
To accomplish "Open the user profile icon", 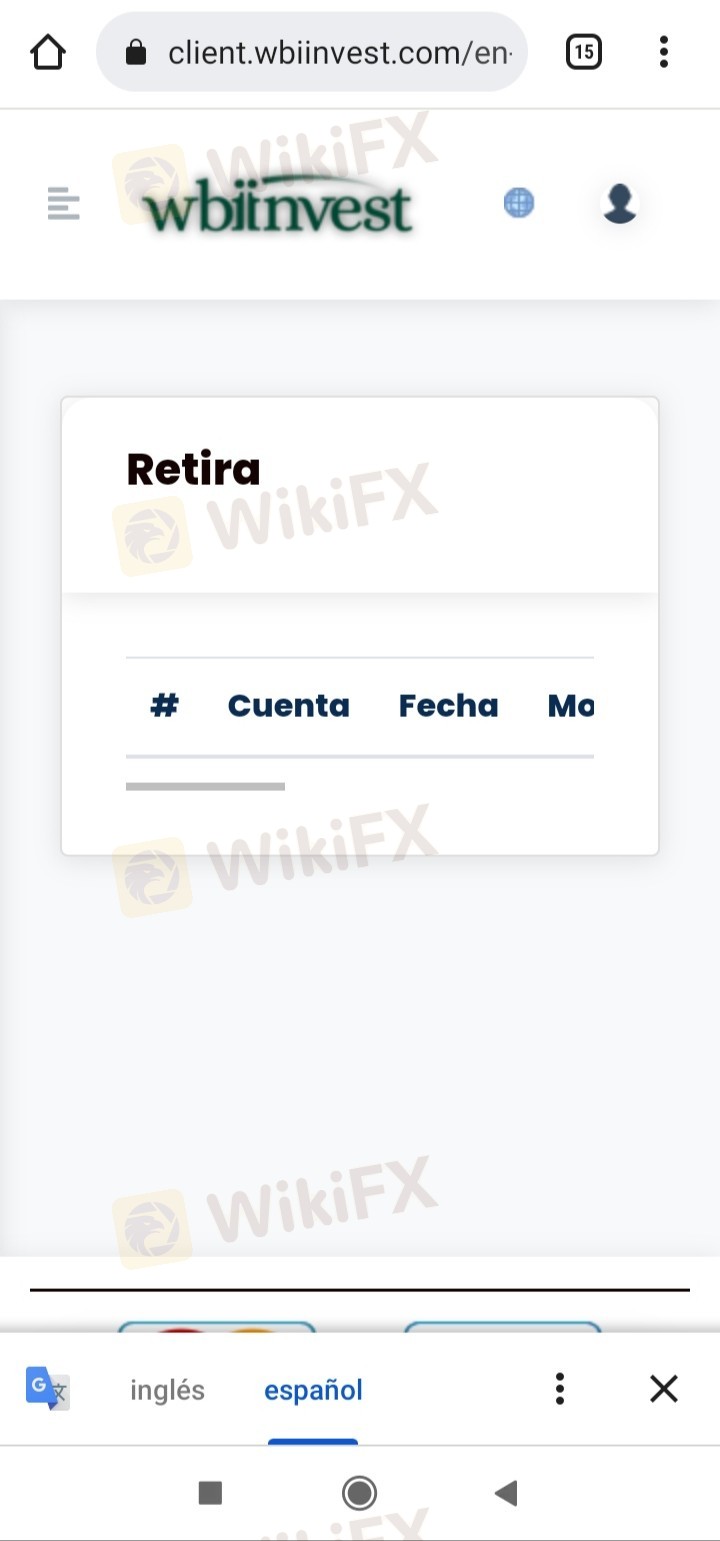I will point(620,204).
